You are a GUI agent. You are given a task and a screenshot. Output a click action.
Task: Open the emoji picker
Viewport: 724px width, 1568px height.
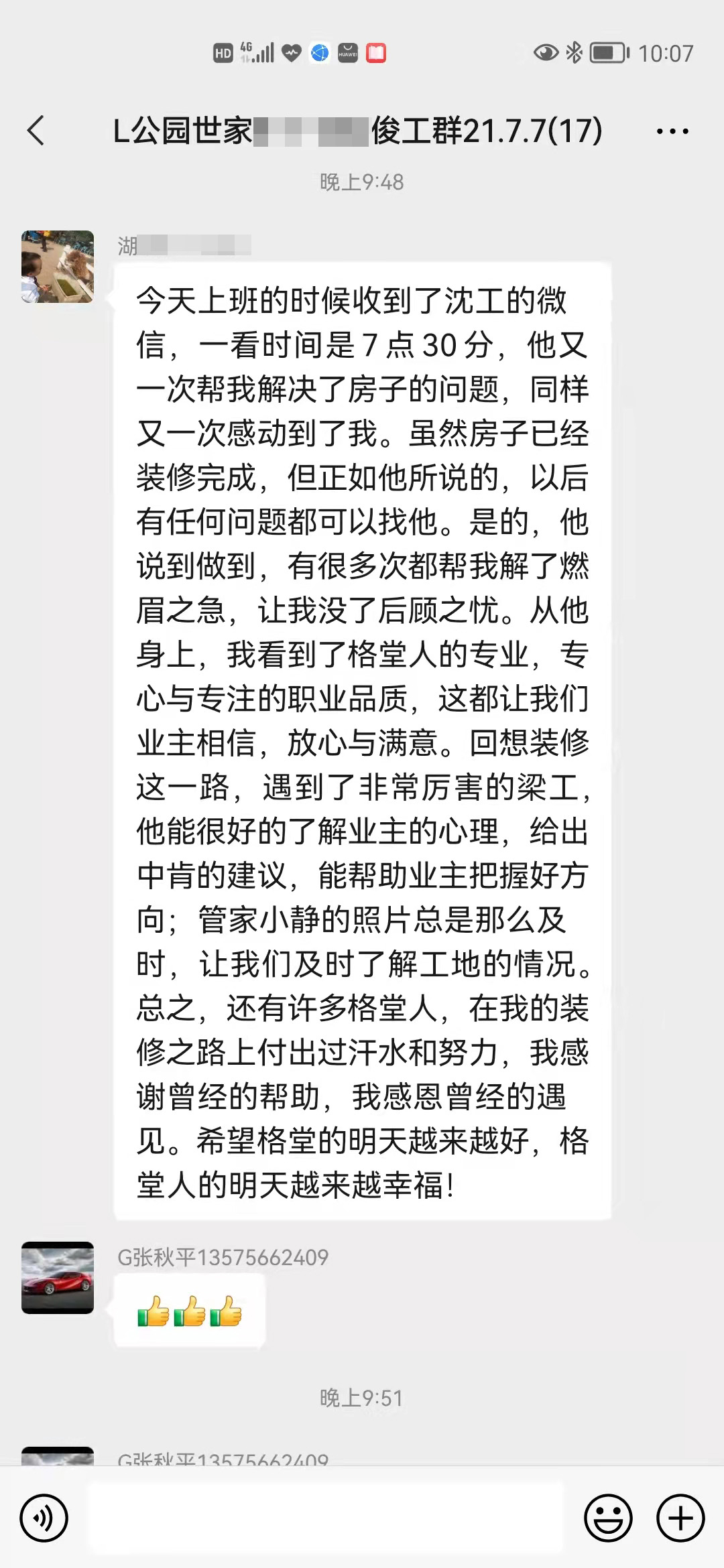[608, 1518]
